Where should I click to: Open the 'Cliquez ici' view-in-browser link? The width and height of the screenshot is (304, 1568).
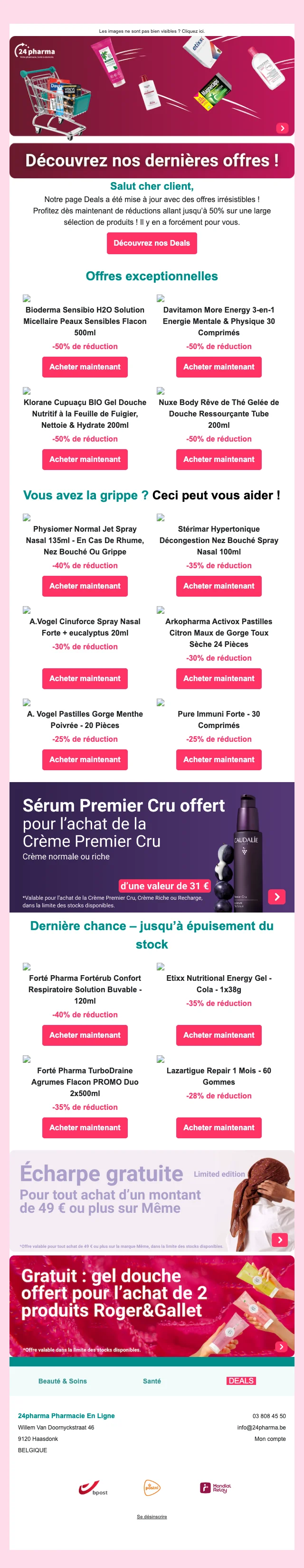(x=193, y=31)
